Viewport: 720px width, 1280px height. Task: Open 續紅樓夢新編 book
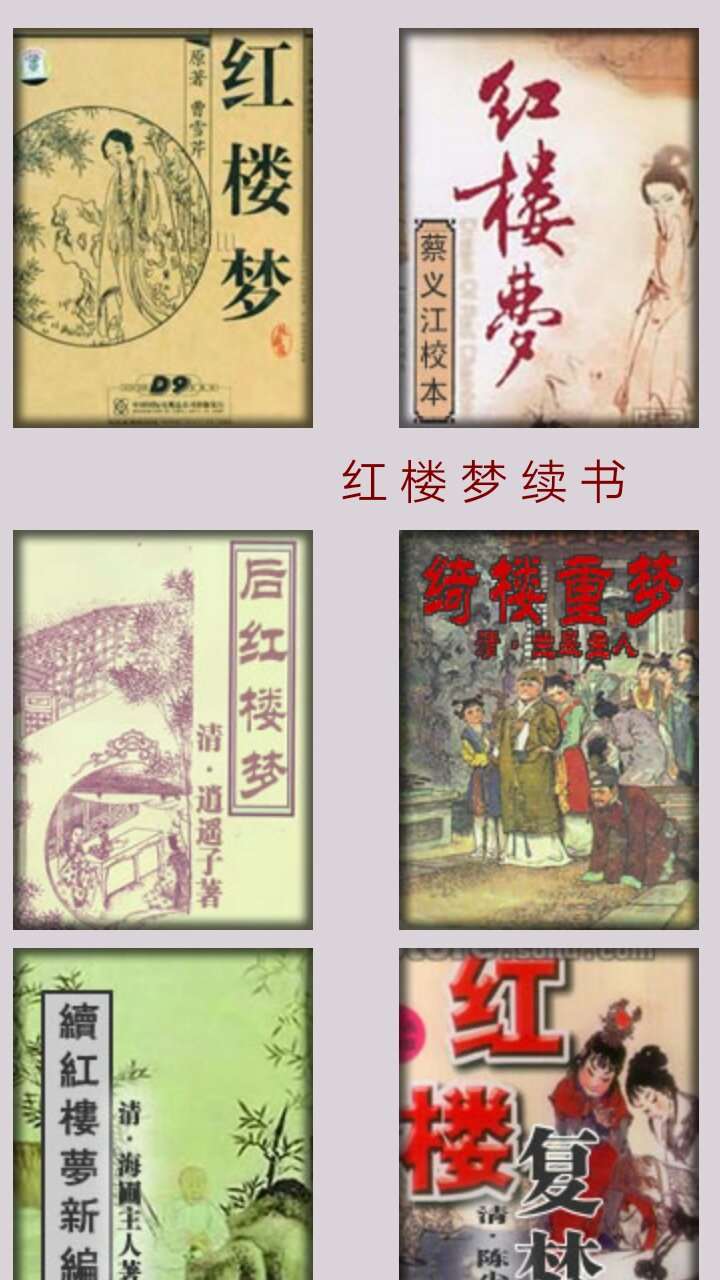(x=163, y=1114)
